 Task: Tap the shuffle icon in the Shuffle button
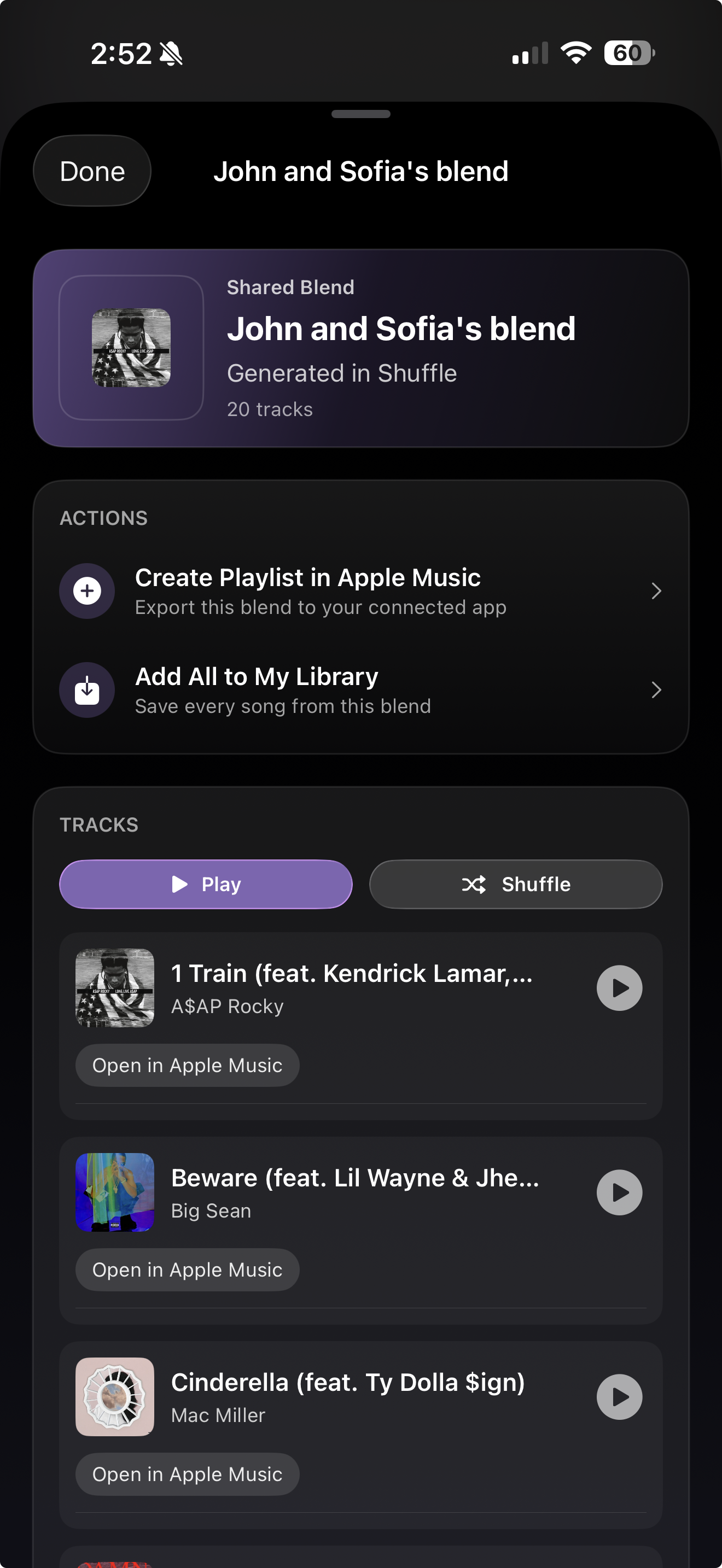(475, 884)
